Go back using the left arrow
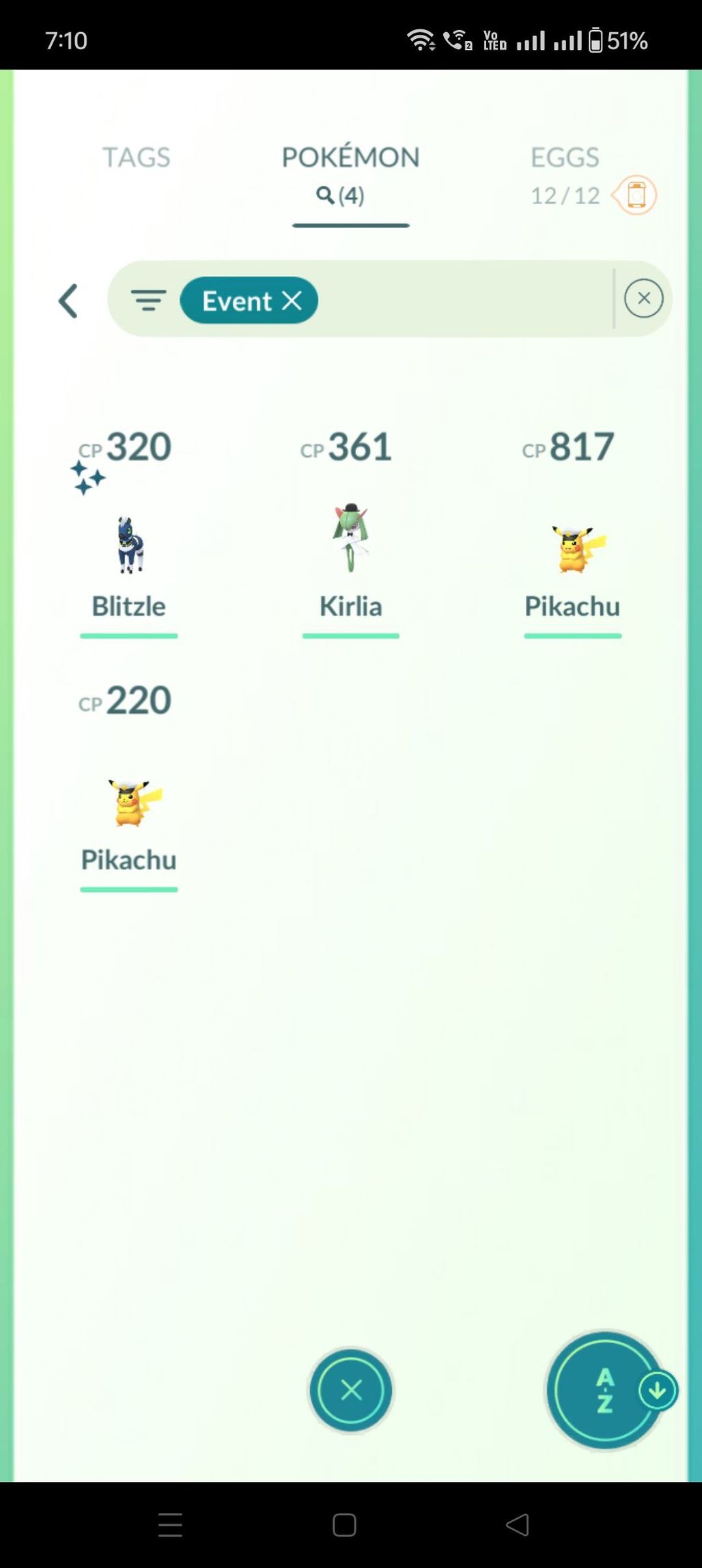 pos(68,300)
